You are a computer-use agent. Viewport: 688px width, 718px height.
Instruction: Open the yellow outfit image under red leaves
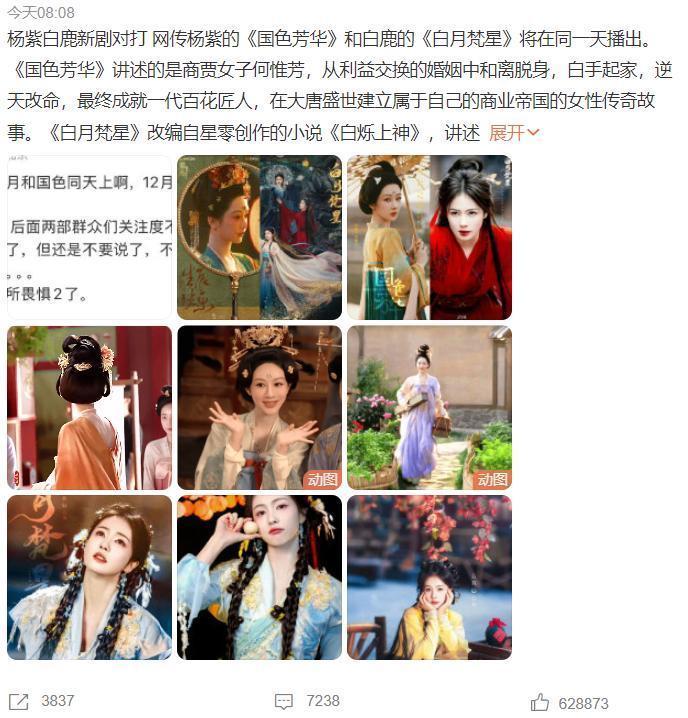429,577
